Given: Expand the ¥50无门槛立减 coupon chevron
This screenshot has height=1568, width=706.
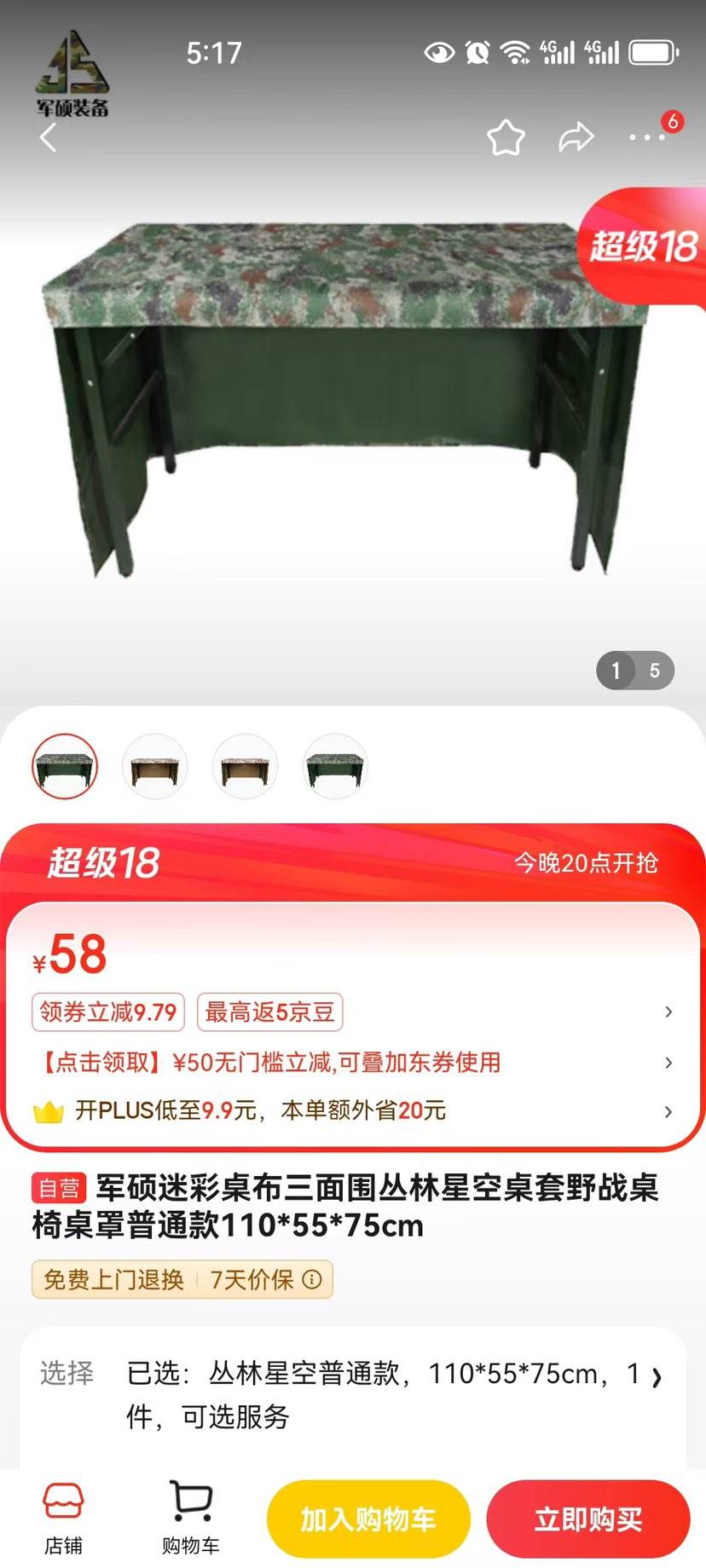Looking at the screenshot, I should pos(668,1063).
